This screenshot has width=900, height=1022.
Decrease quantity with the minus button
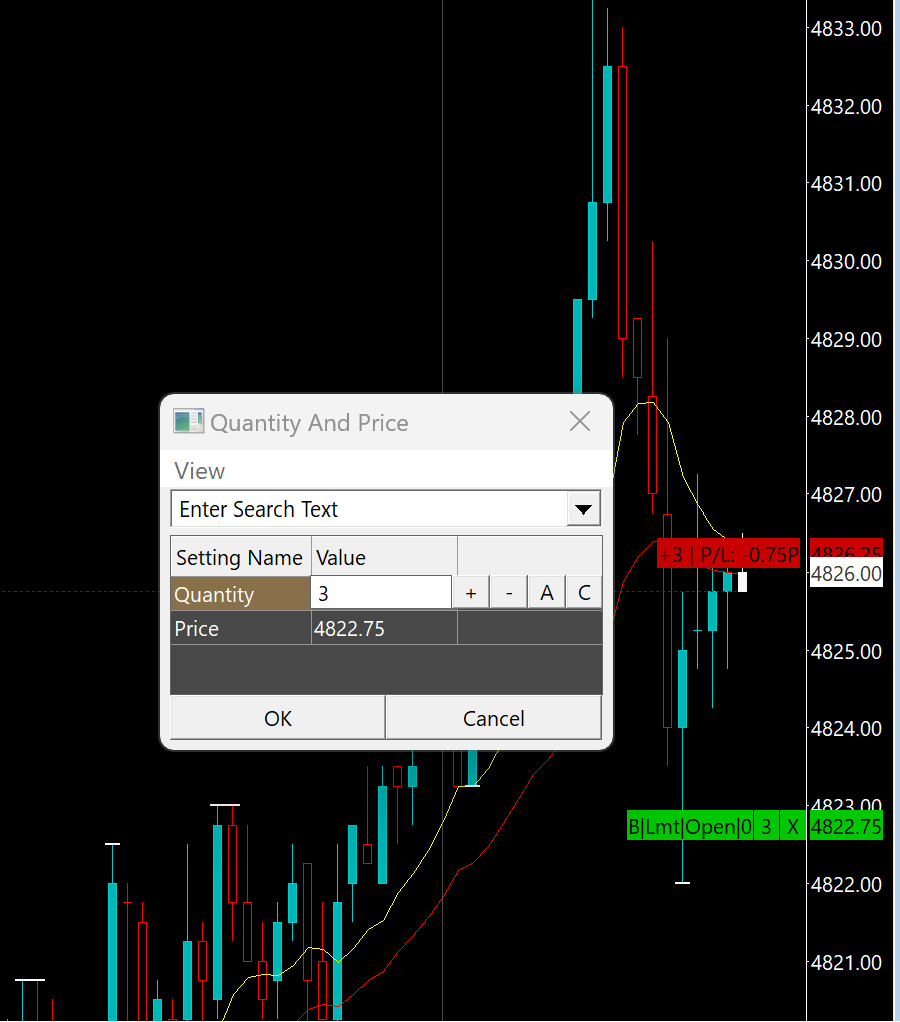(509, 594)
